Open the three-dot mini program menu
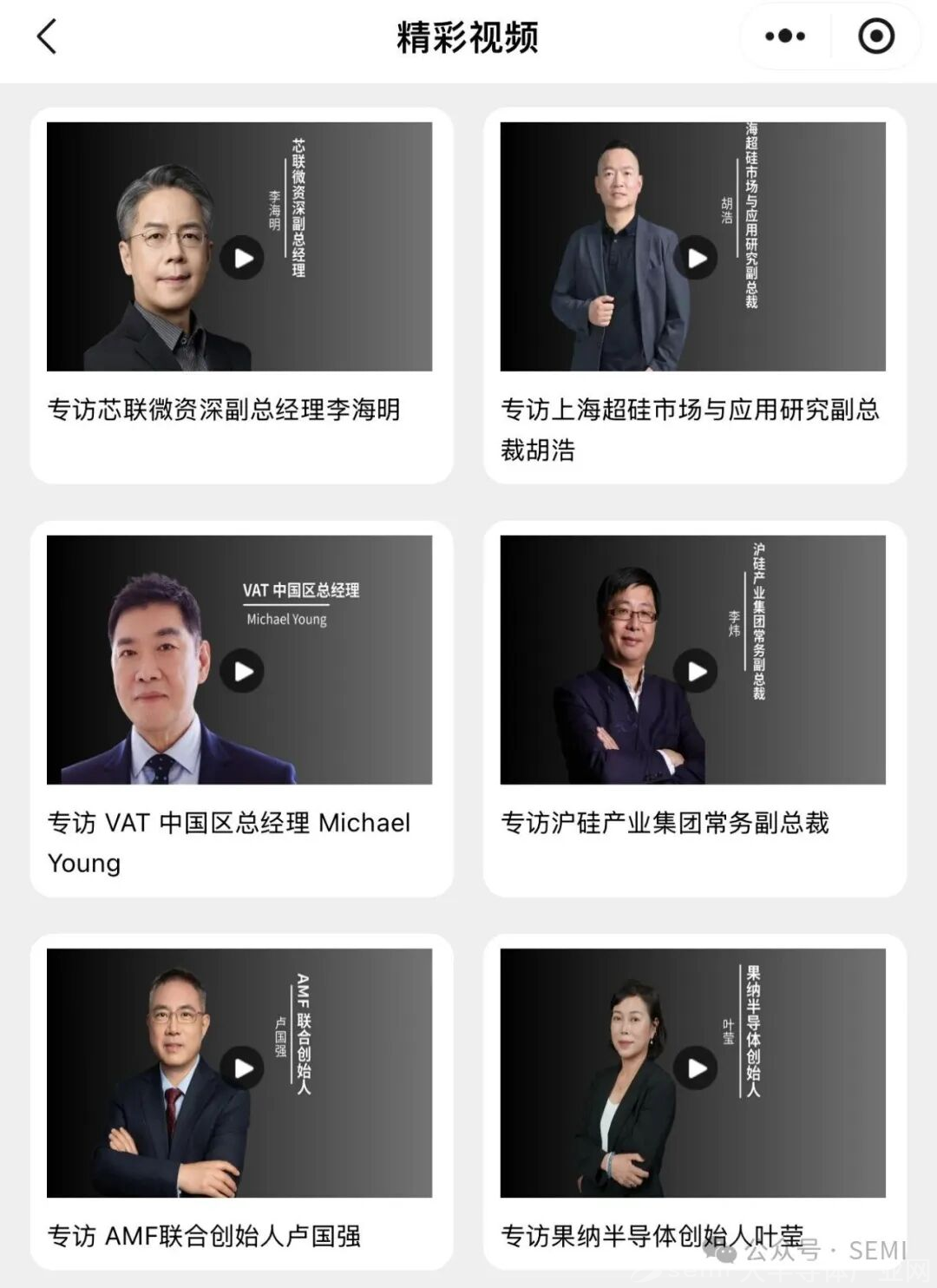This screenshot has height=1288, width=937. point(785,36)
